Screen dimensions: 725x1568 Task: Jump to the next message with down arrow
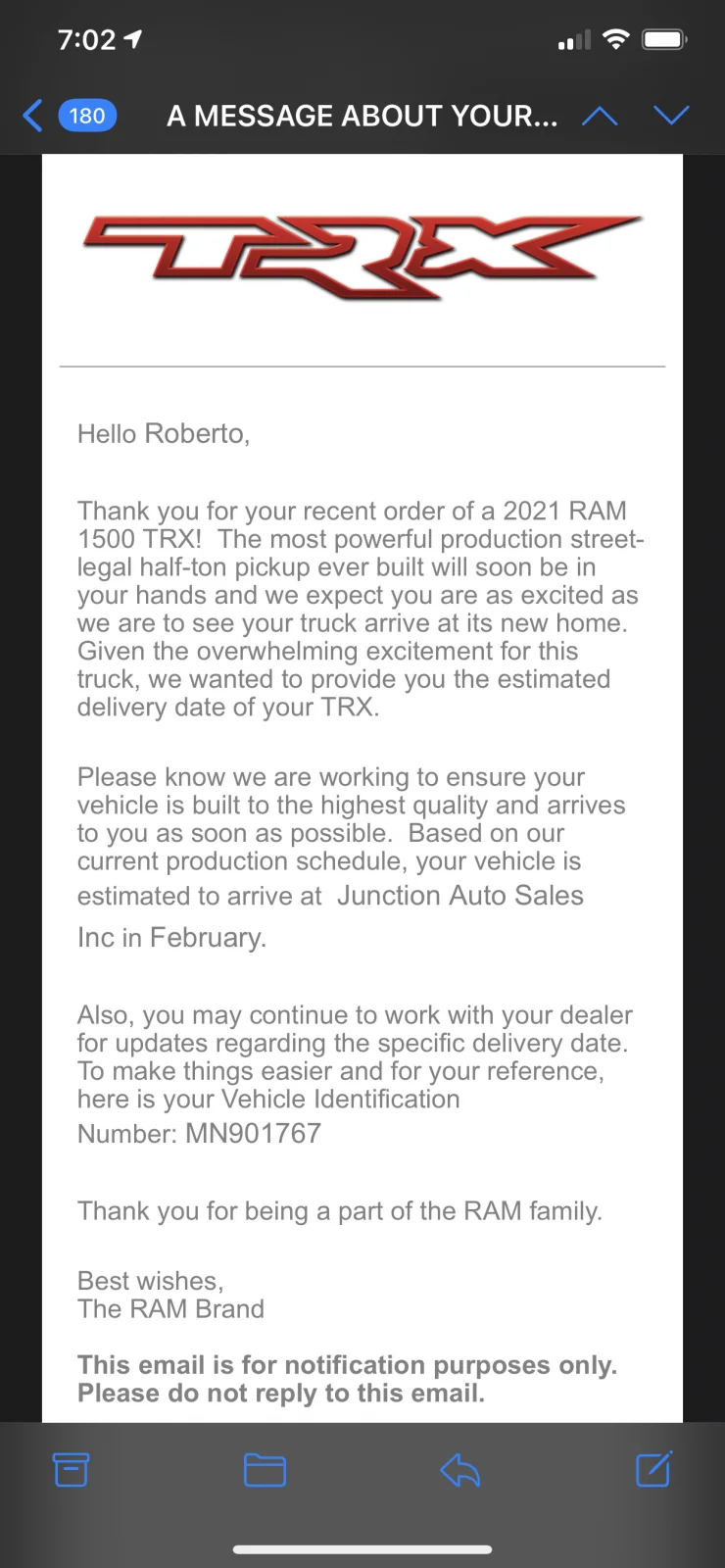click(671, 116)
